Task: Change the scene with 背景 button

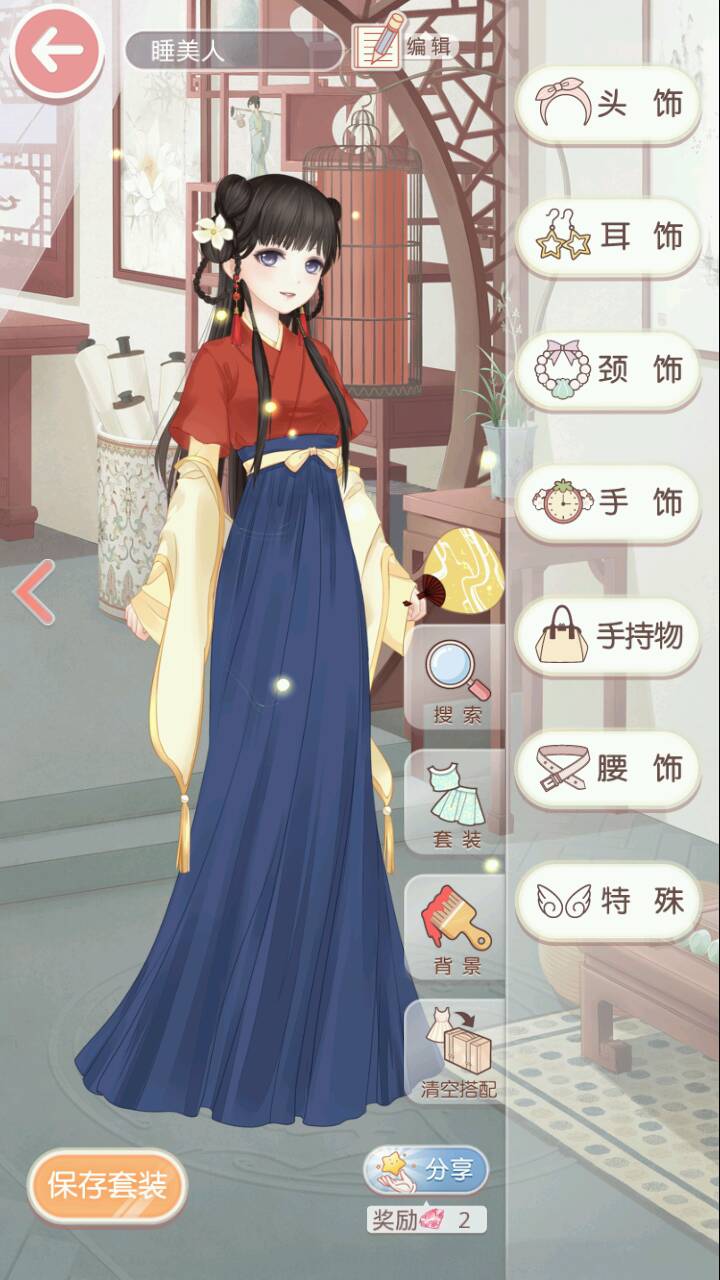Action: tap(457, 930)
